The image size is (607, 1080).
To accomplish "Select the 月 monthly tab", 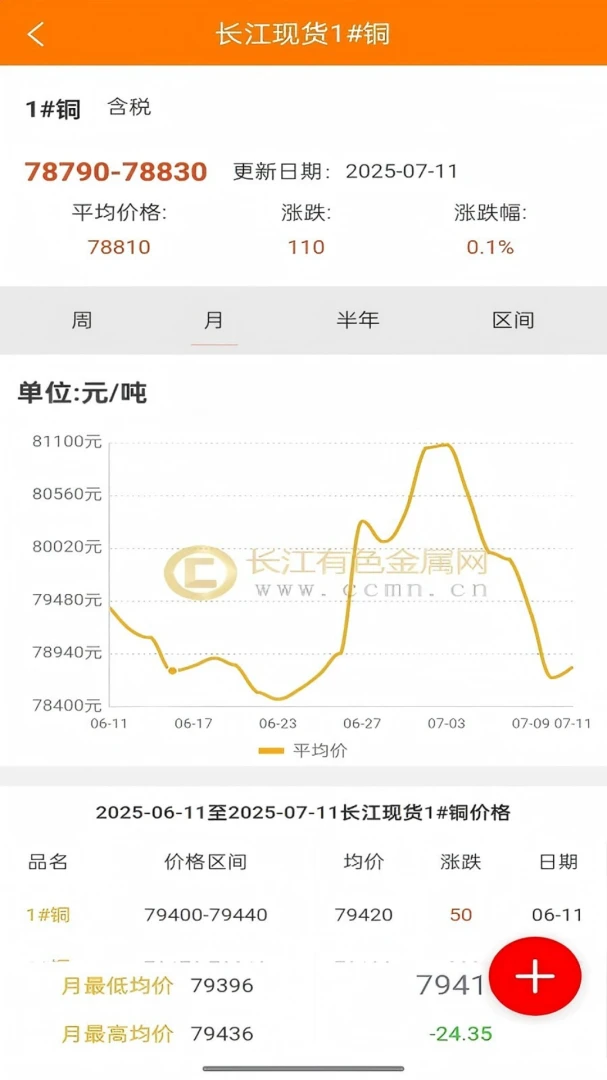I will click(214, 320).
